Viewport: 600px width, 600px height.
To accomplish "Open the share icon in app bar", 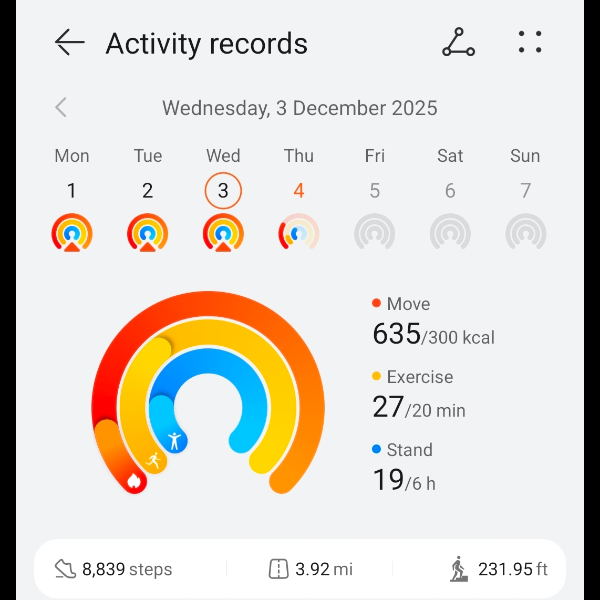I will 458,43.
